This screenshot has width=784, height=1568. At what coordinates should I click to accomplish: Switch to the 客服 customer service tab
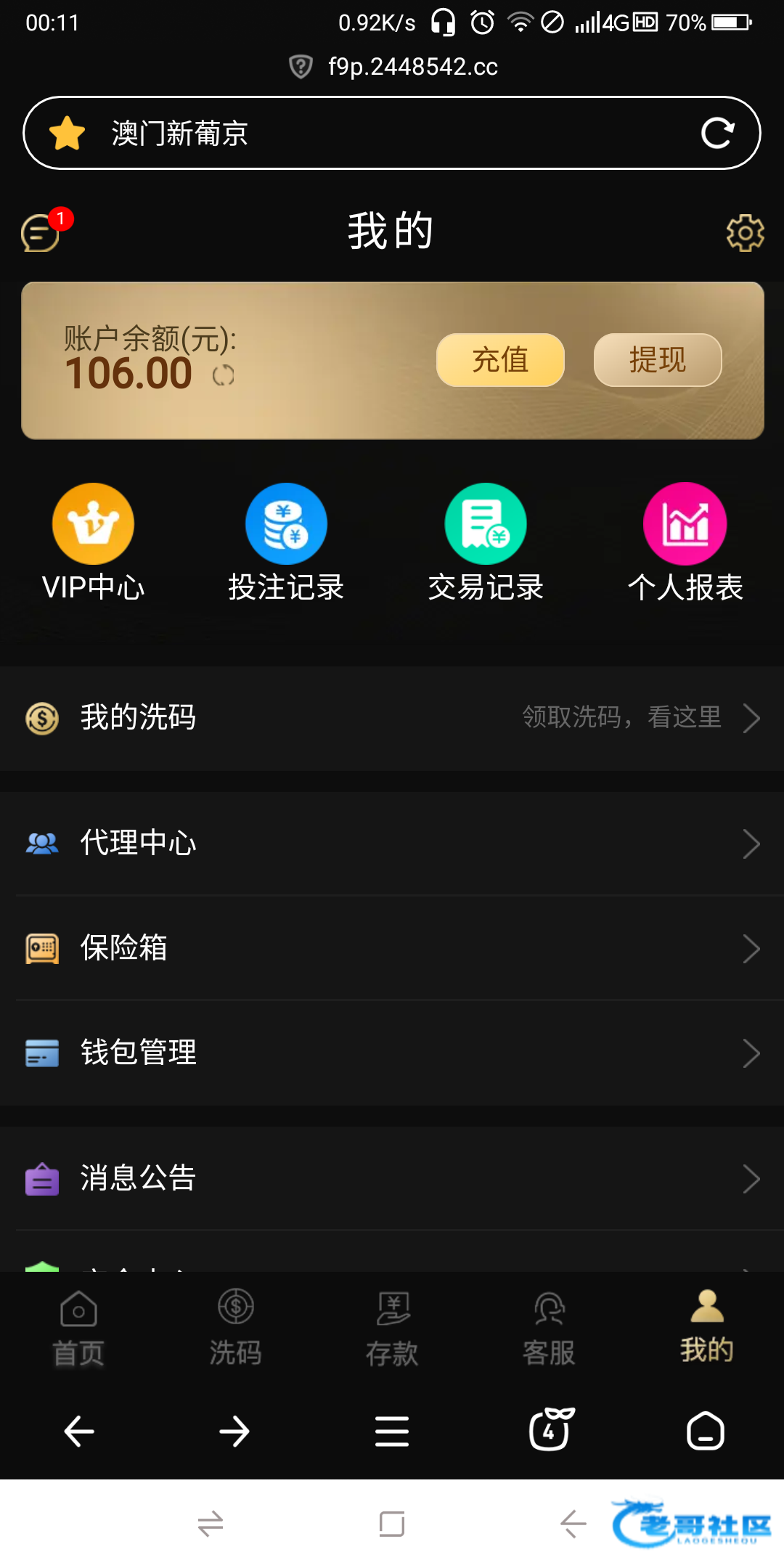[x=549, y=1328]
